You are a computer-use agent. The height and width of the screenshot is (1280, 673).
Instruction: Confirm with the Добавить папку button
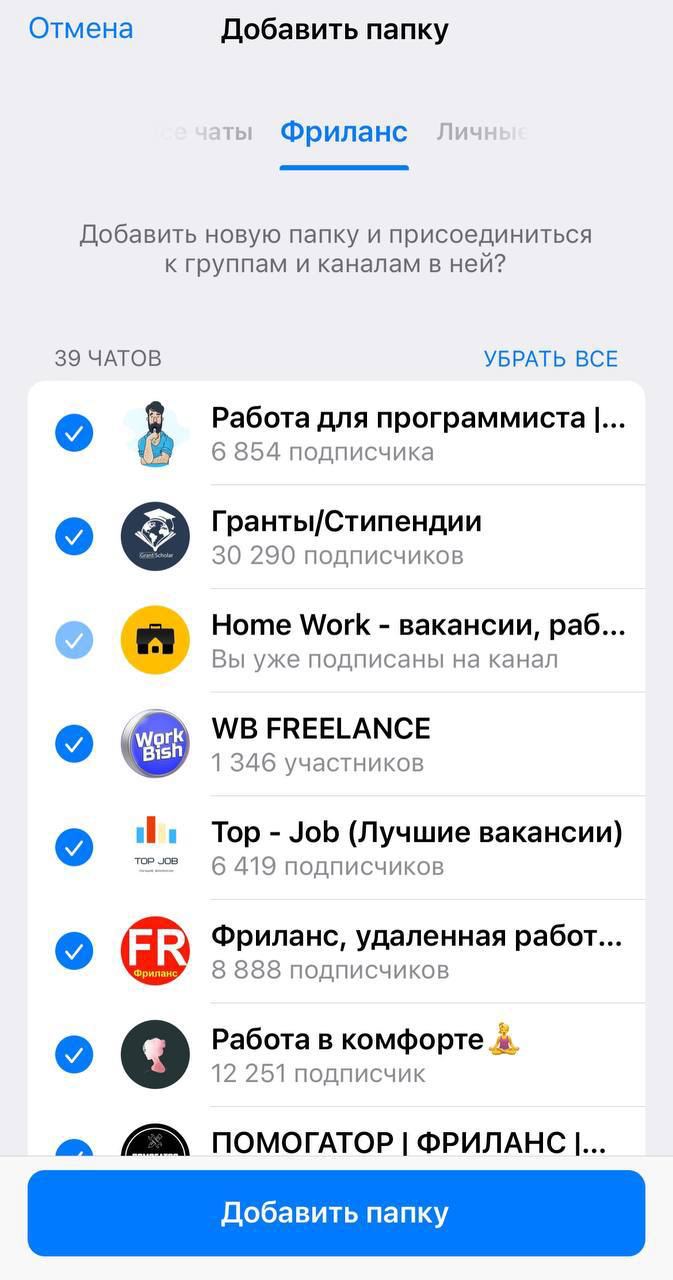(336, 1213)
